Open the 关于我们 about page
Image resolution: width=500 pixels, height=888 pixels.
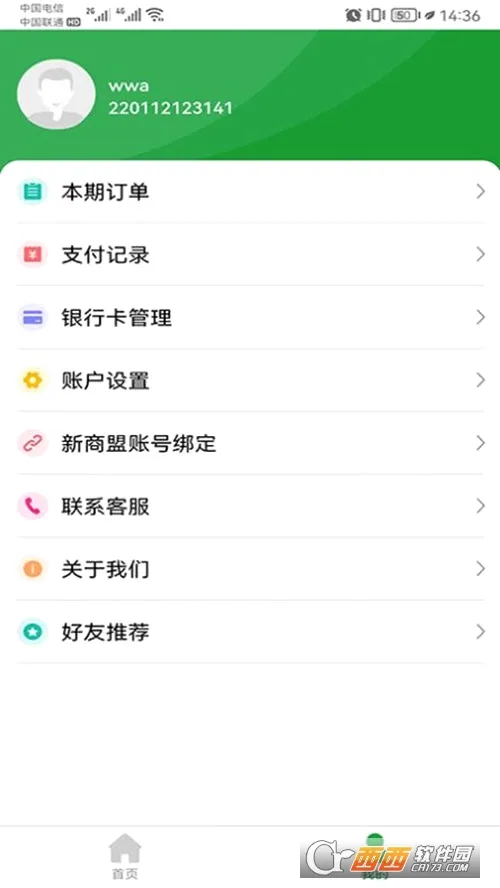(x=250, y=569)
